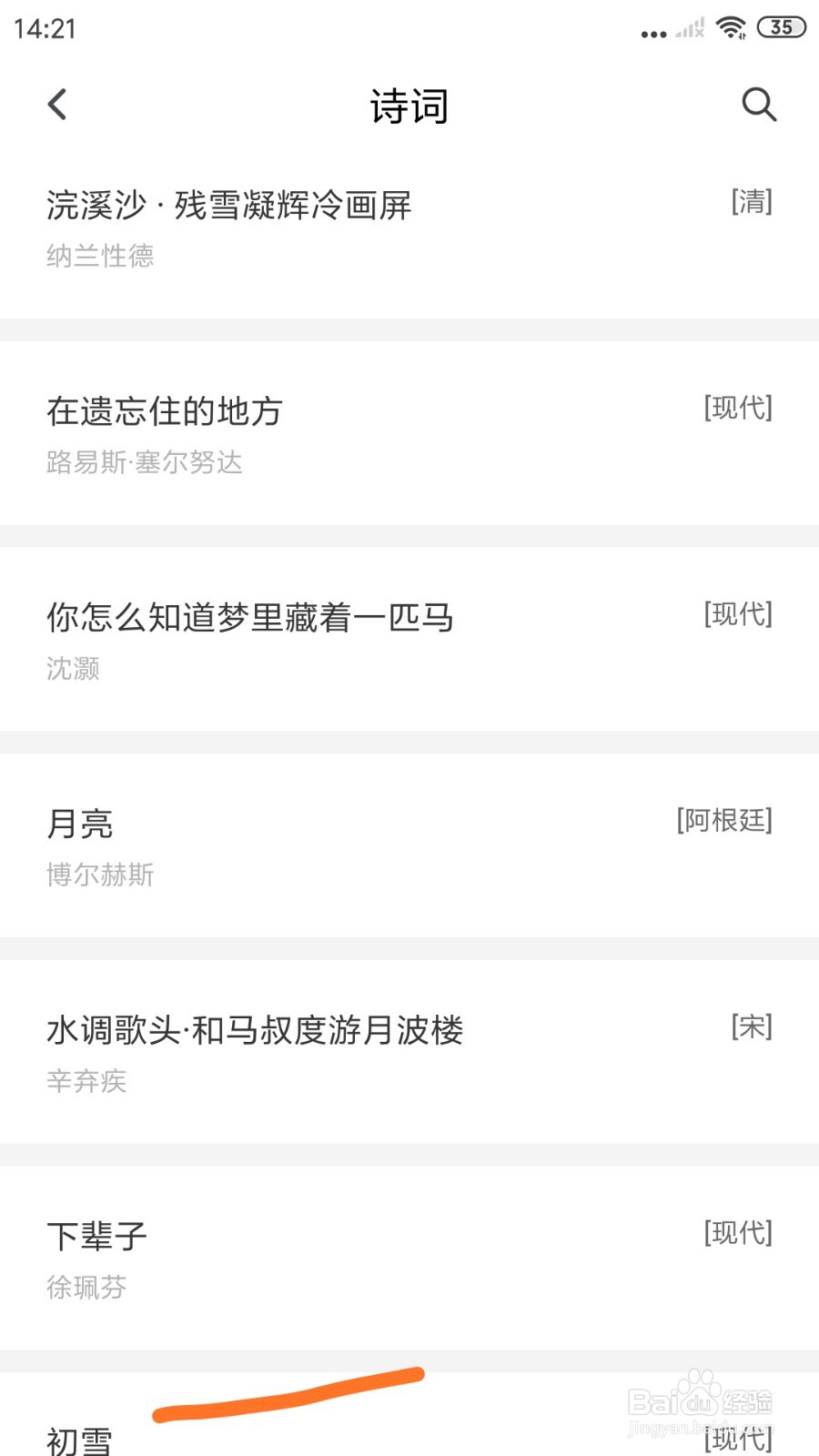Open the poem 初雪 at the bottom
Viewport: 819px width, 1456px height.
coord(80,1441)
